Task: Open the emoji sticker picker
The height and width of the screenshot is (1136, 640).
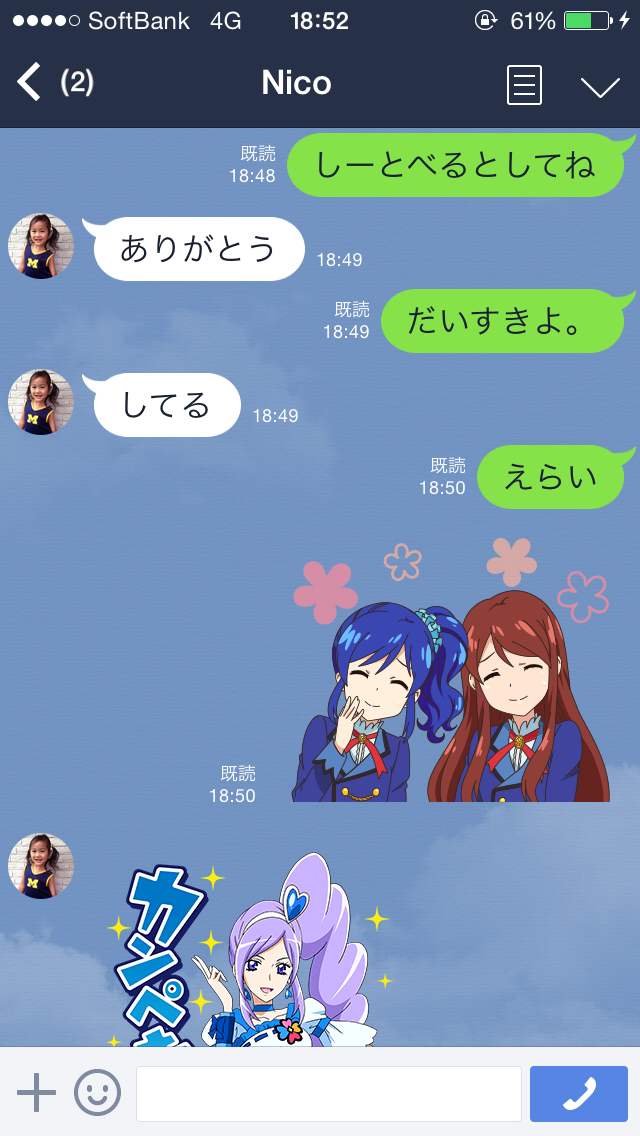Action: (x=98, y=1092)
